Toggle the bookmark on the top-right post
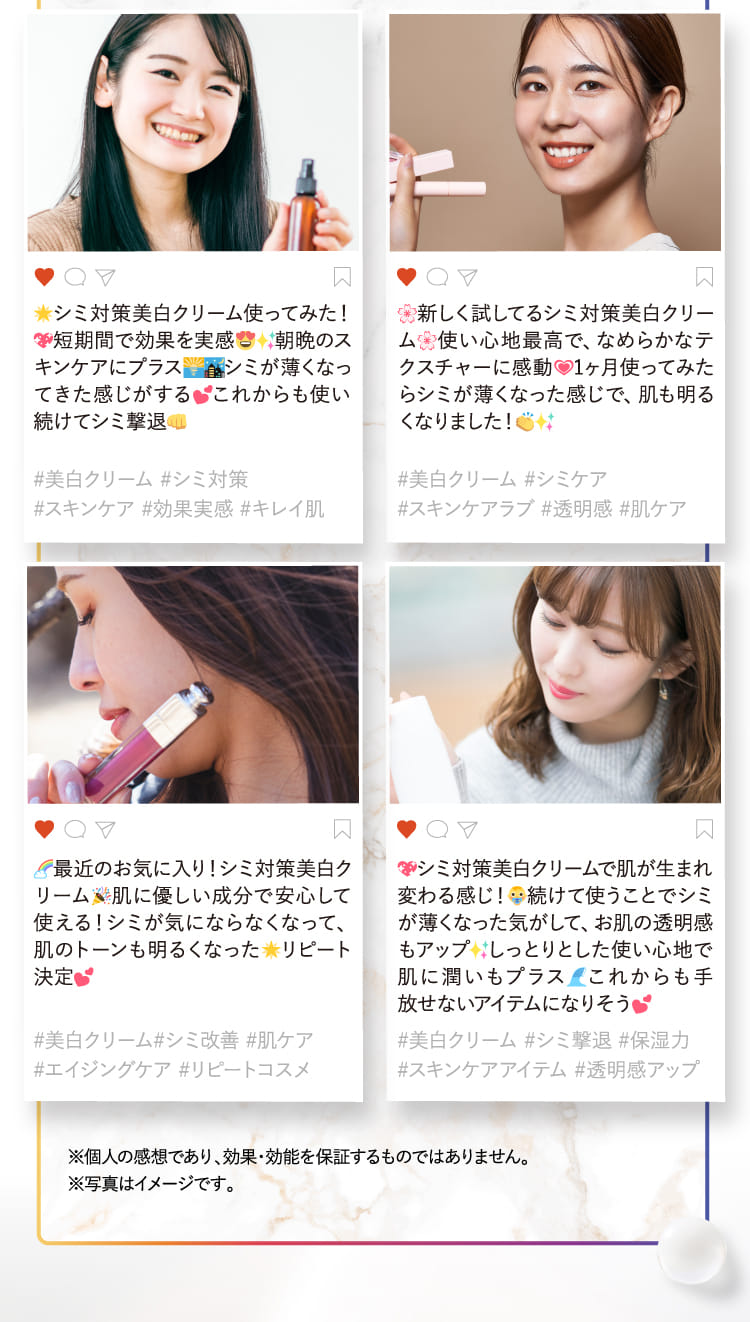Image resolution: width=750 pixels, height=1322 pixels. pos(704,275)
